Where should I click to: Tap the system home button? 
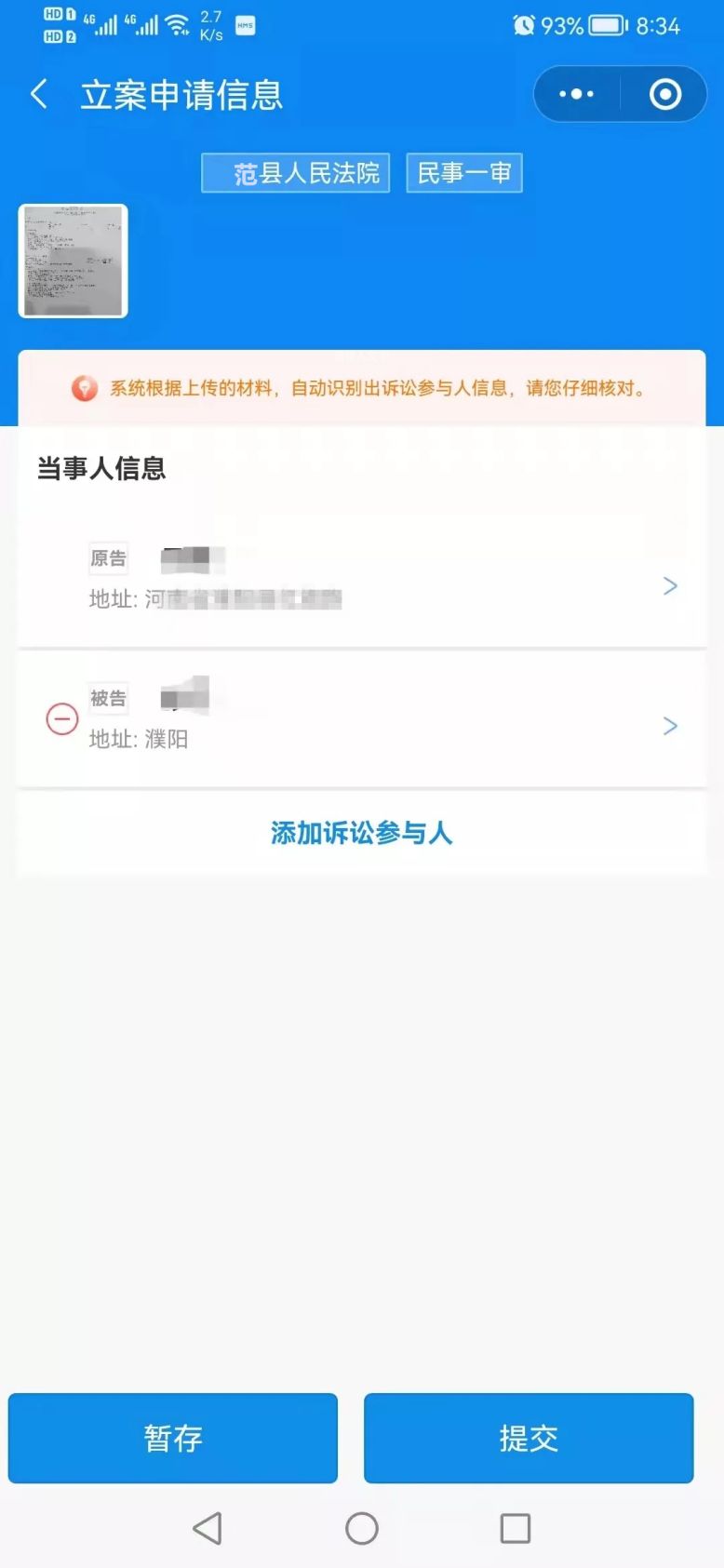point(361,1528)
